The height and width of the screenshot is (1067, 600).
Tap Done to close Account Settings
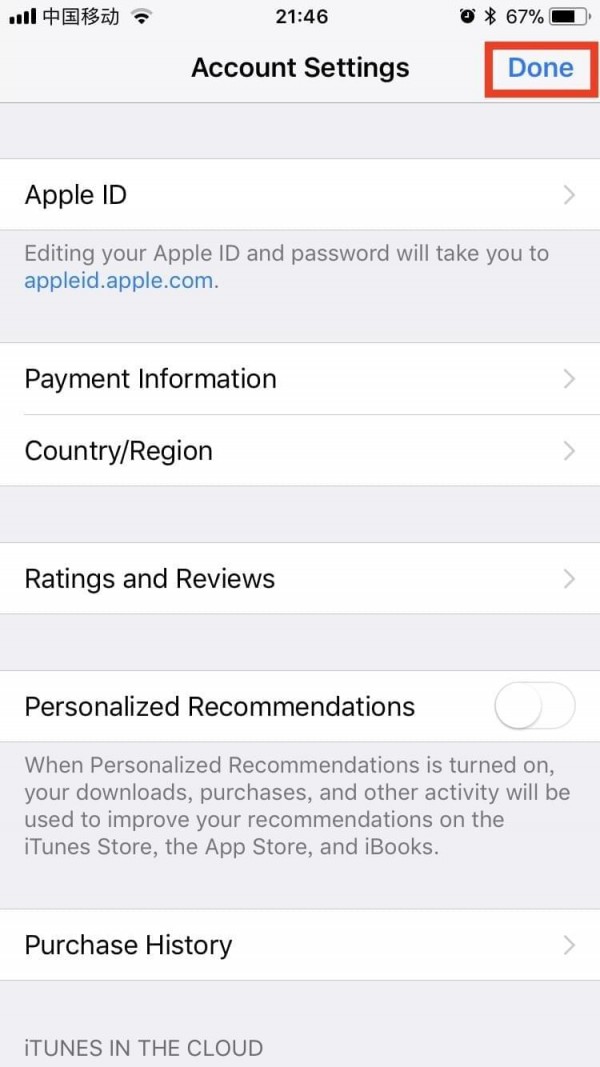[x=540, y=68]
